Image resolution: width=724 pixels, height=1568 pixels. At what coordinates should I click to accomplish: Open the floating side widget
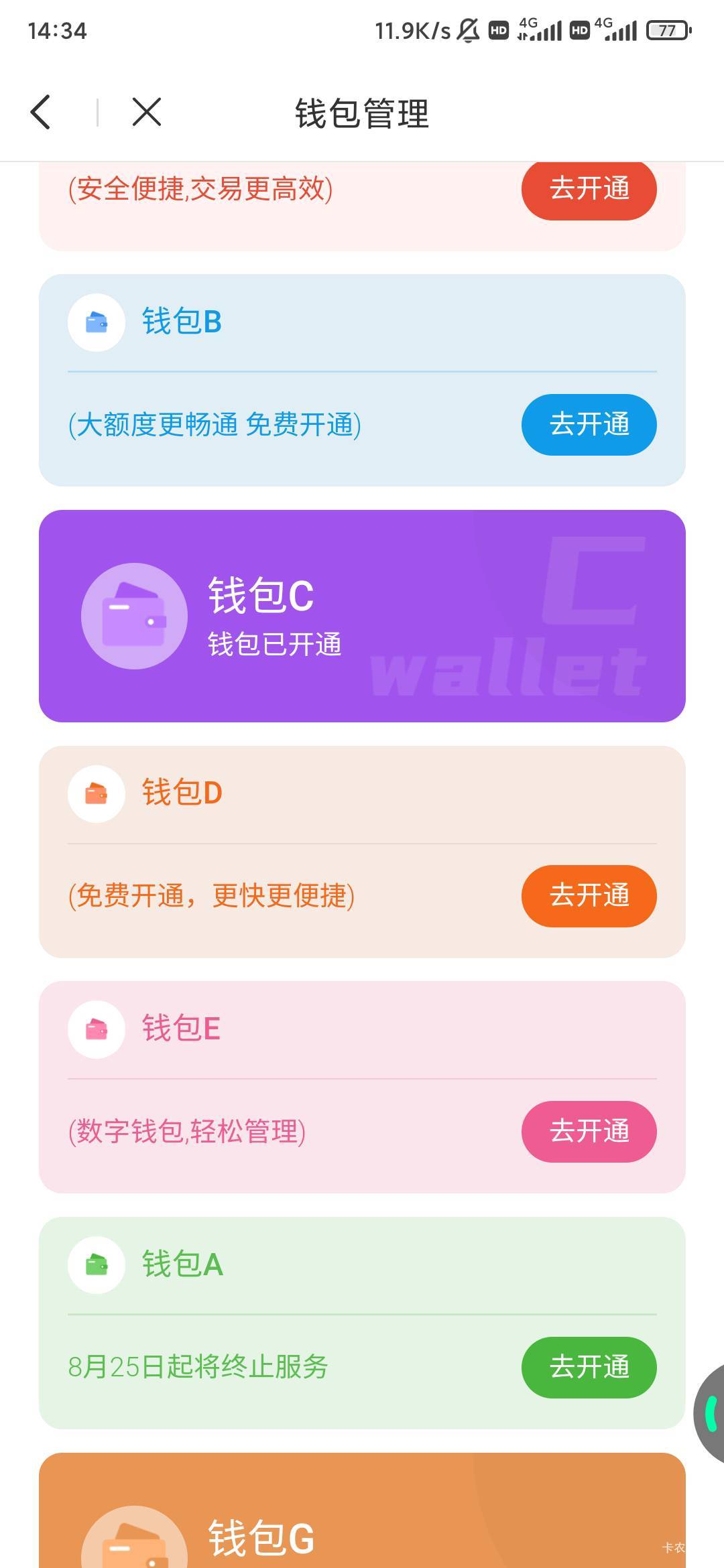[711, 1413]
